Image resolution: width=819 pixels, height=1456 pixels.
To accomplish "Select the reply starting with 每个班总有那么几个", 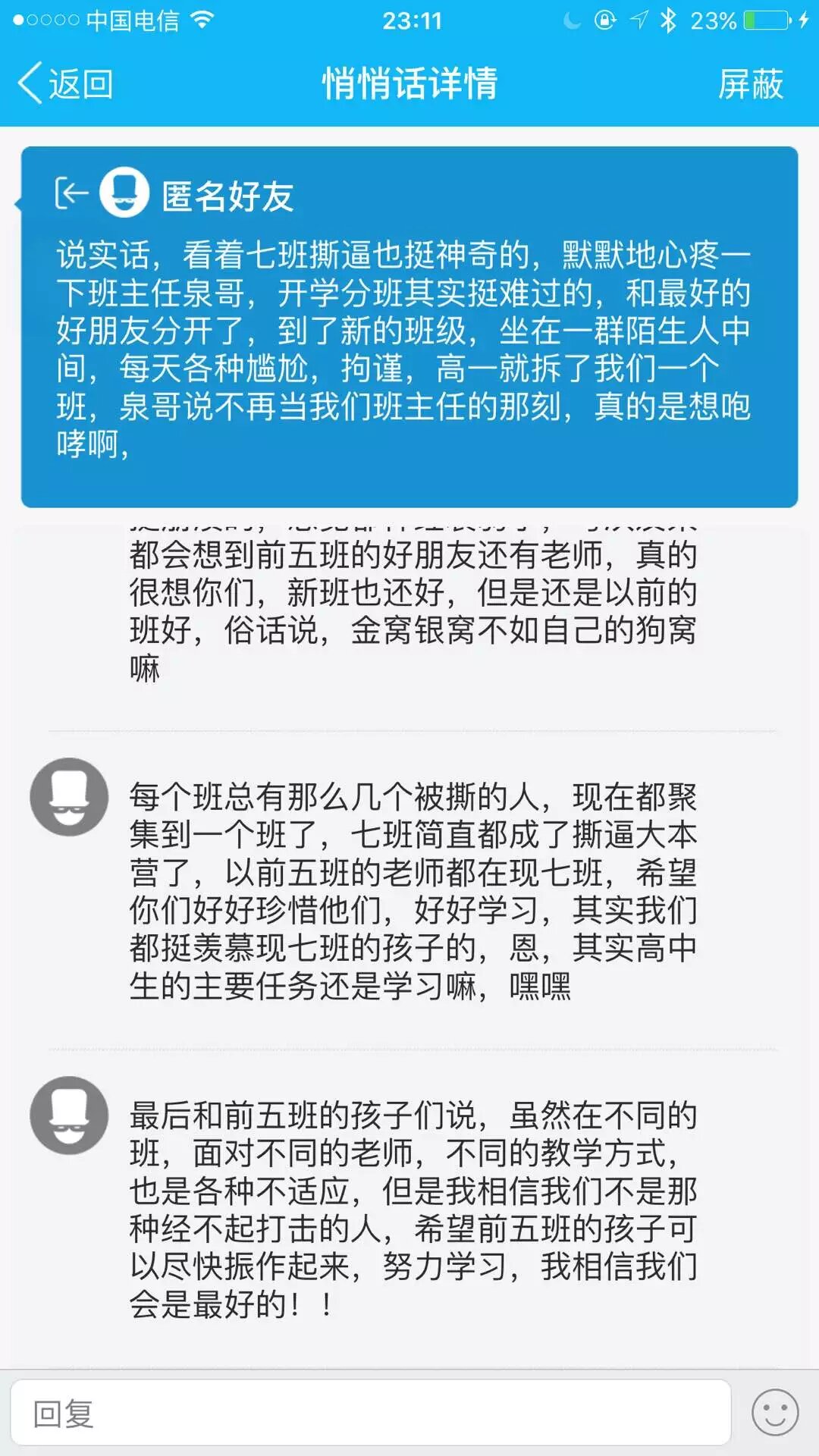I will click(x=413, y=891).
